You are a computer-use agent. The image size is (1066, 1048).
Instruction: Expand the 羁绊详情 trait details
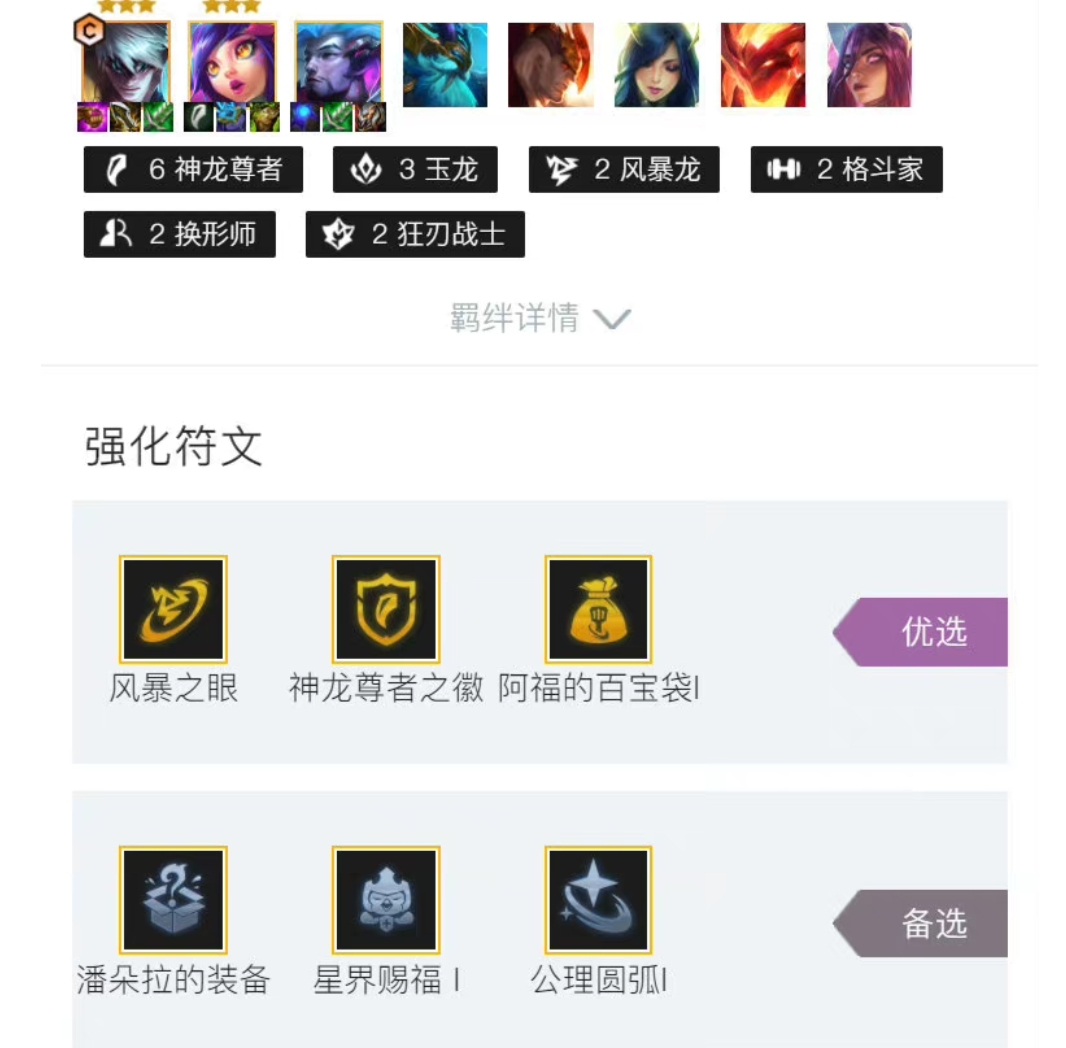click(x=540, y=319)
